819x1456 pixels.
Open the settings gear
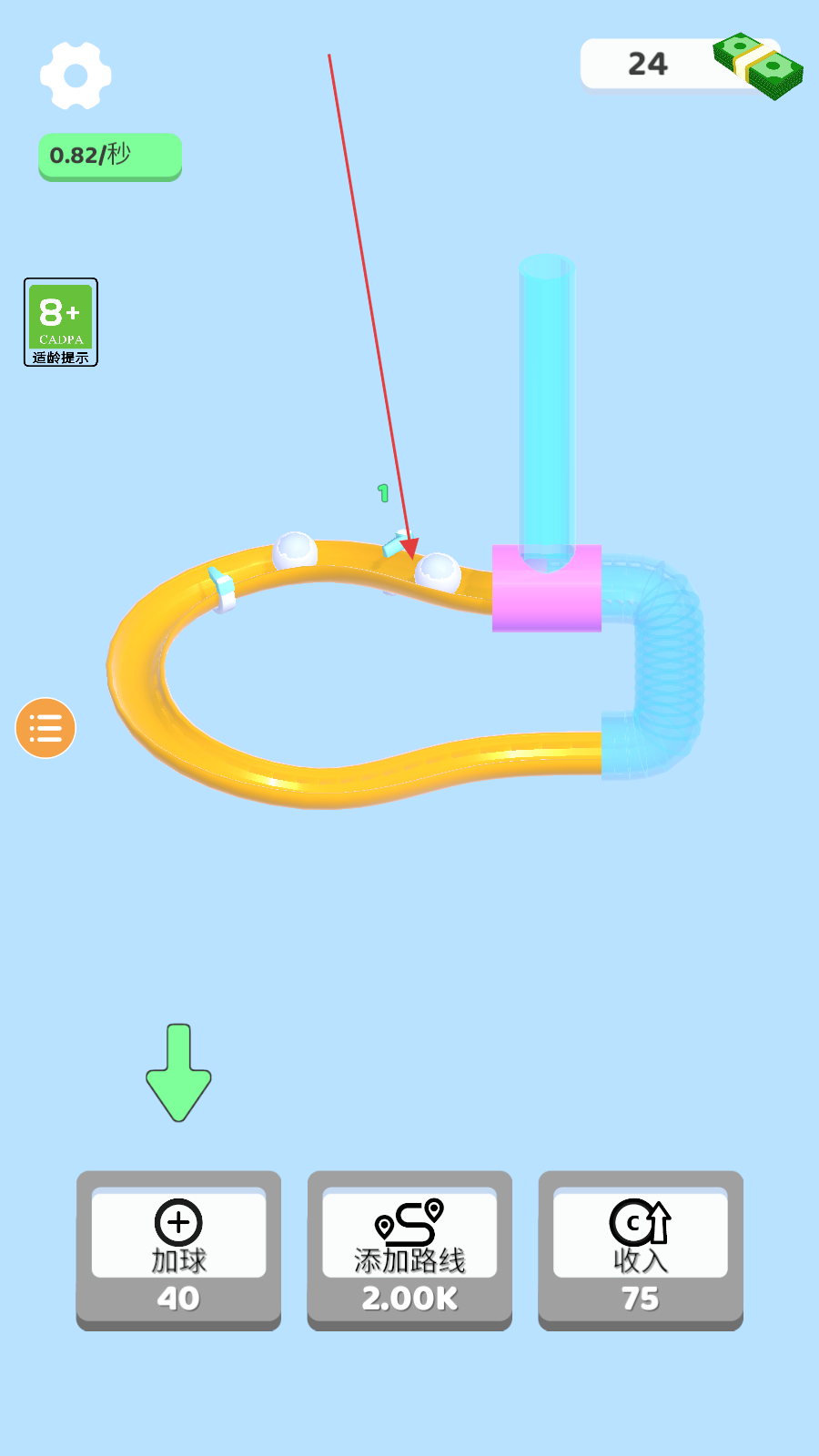pos(76,76)
